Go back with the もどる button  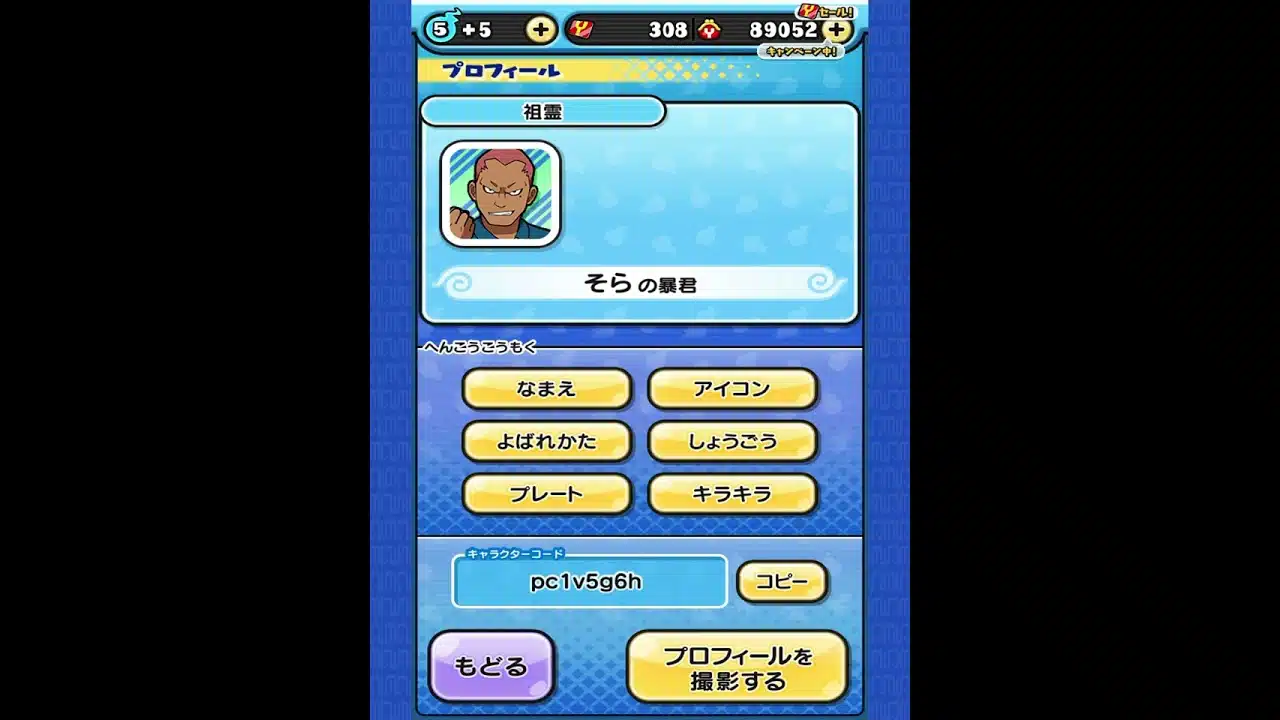click(491, 666)
